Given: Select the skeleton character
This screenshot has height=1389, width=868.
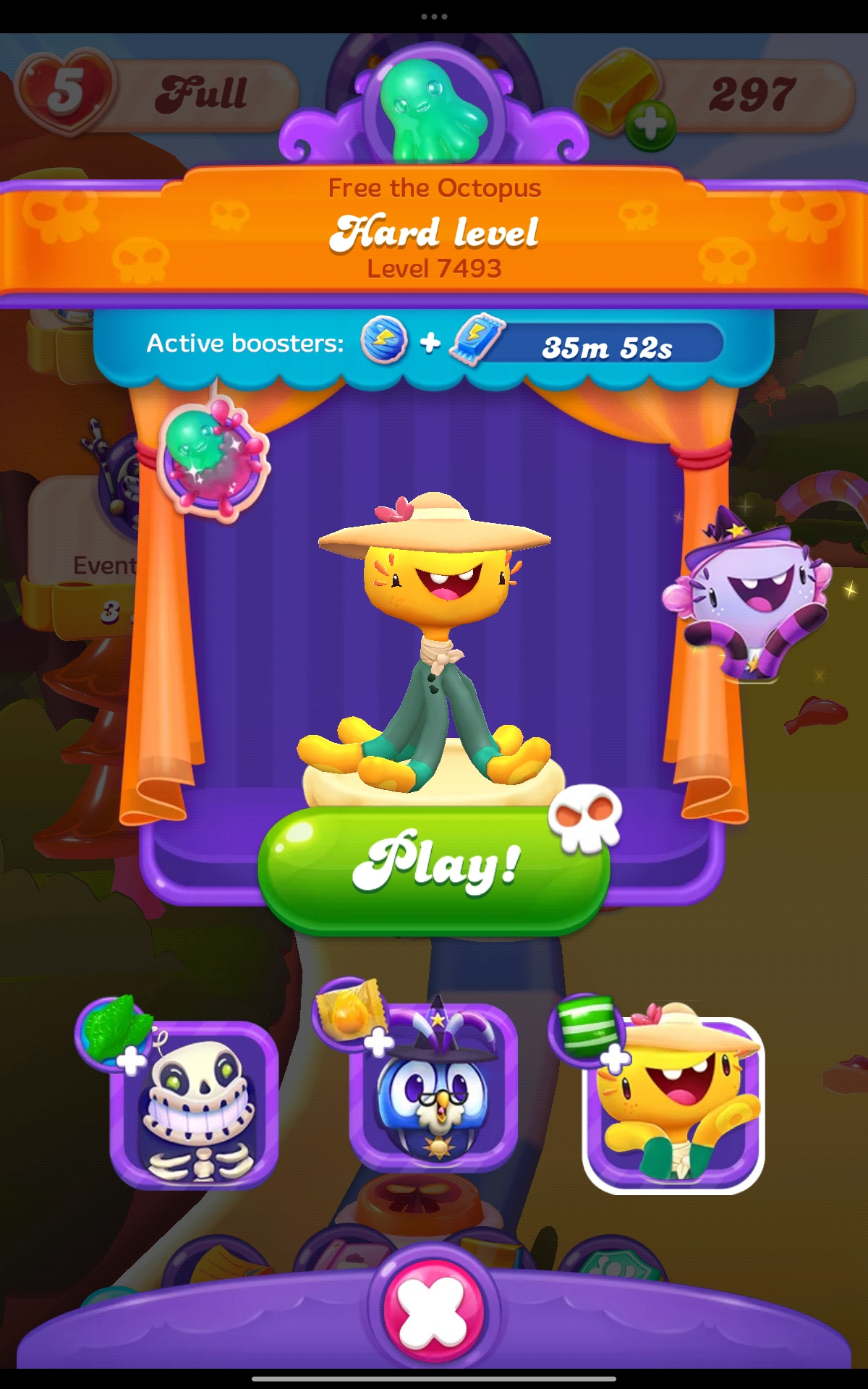Looking at the screenshot, I should 194,1105.
